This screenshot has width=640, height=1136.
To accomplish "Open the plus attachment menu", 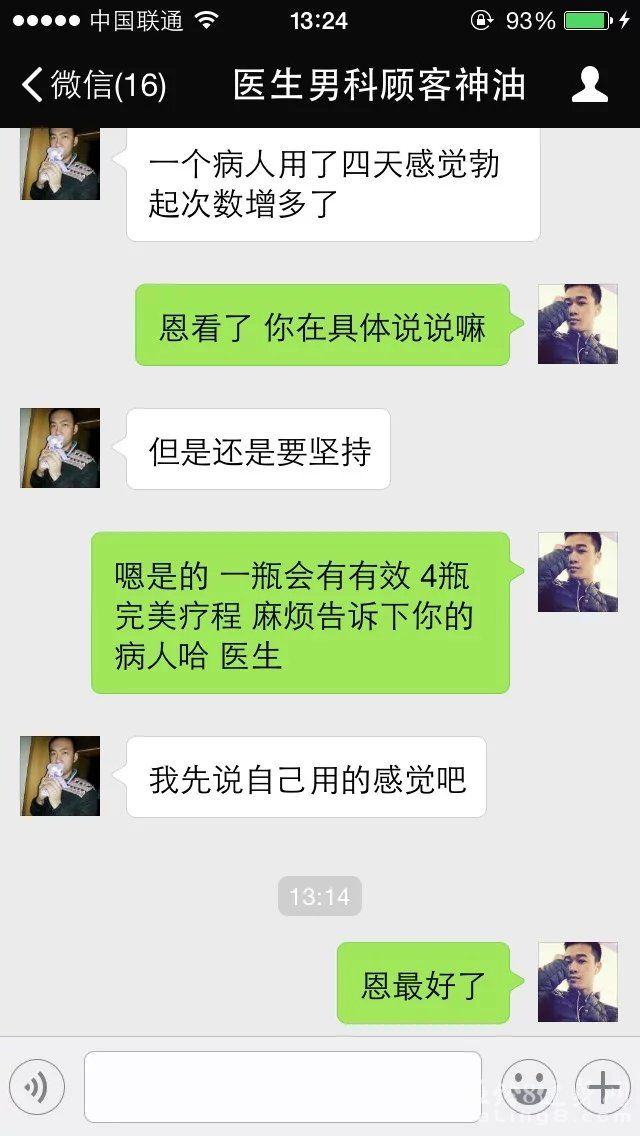I will coord(602,1087).
